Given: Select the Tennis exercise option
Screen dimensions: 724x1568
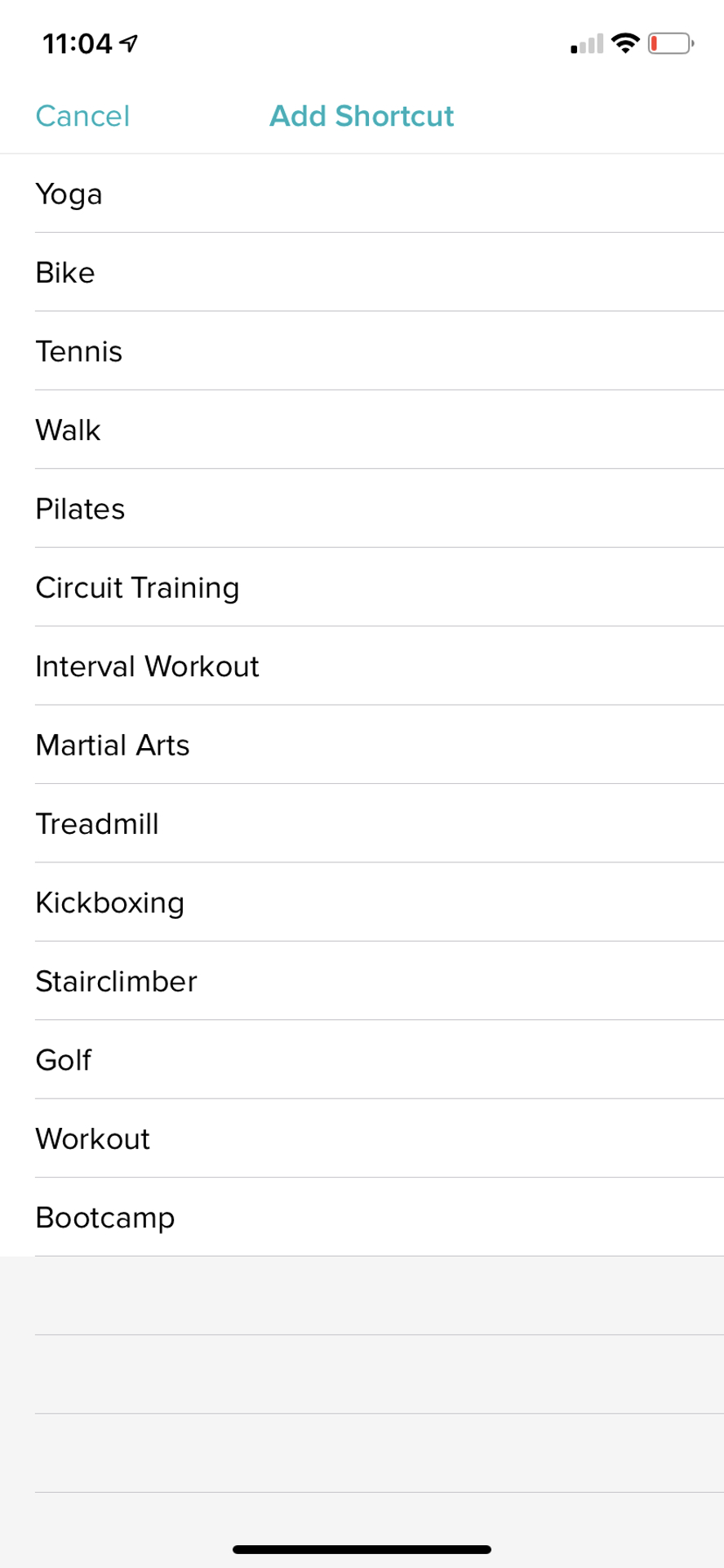Looking at the screenshot, I should click(x=78, y=351).
